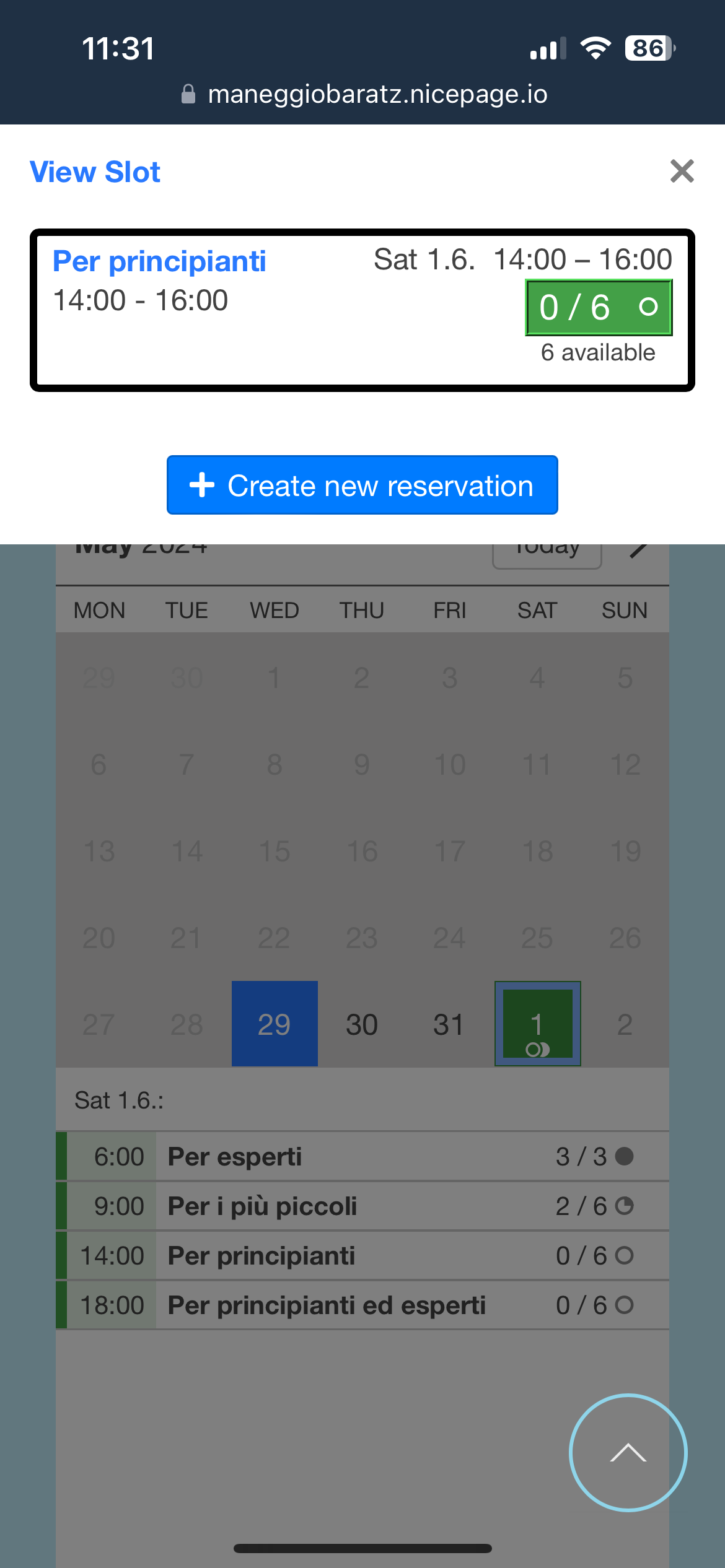Viewport: 725px width, 1568px height.
Task: Tap Create new reservation button
Action: [x=362, y=485]
